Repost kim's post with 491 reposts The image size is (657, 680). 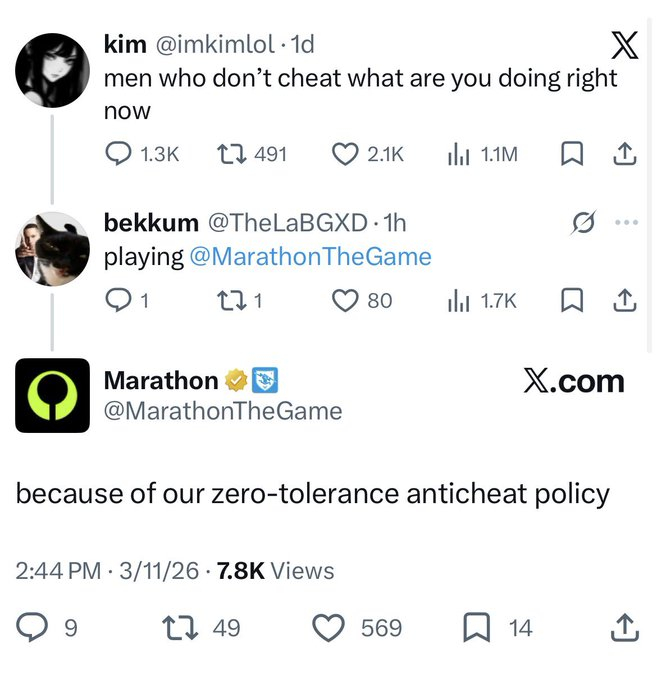228,154
